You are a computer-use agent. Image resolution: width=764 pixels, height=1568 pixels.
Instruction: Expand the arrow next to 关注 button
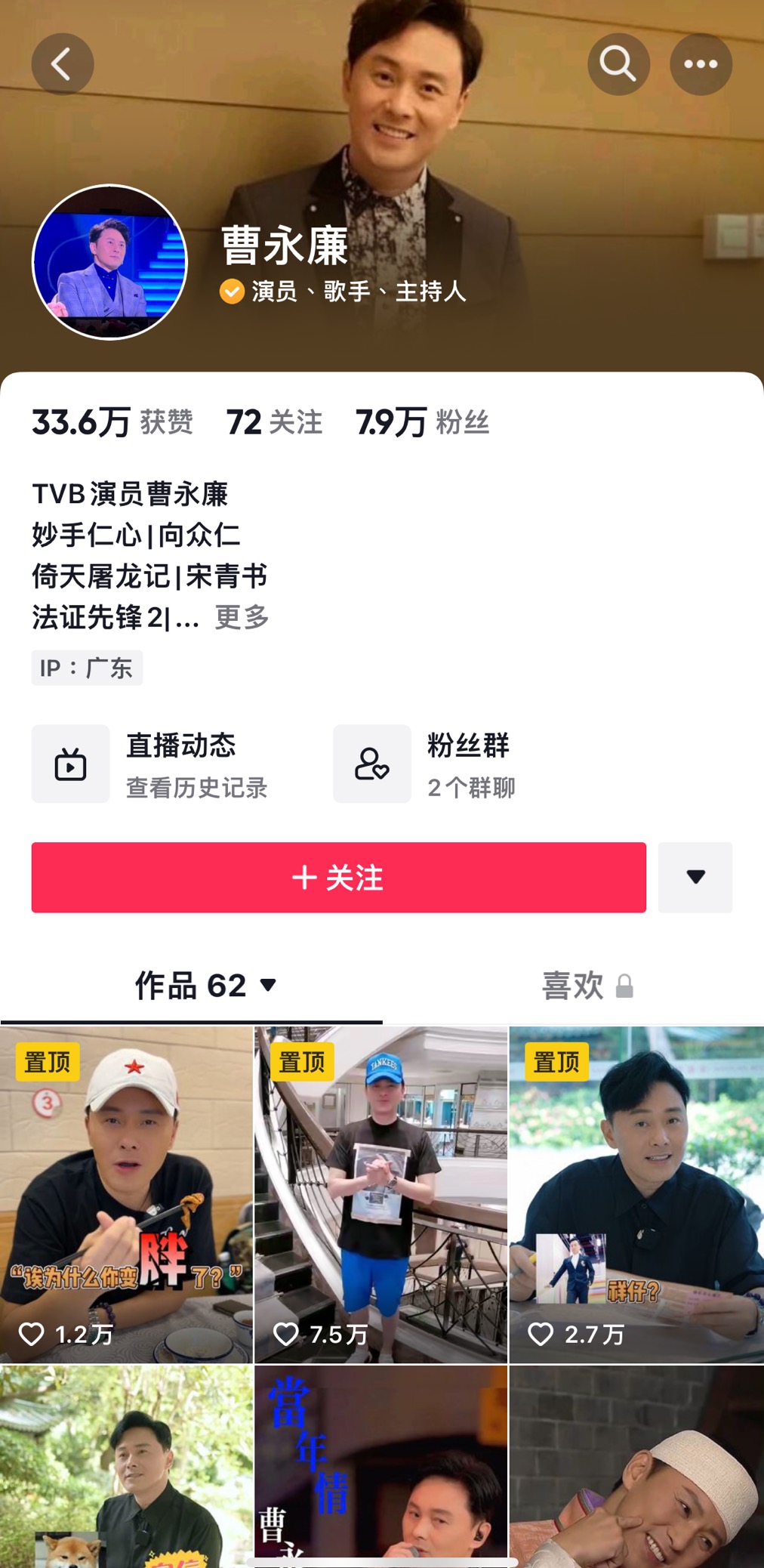pos(695,877)
